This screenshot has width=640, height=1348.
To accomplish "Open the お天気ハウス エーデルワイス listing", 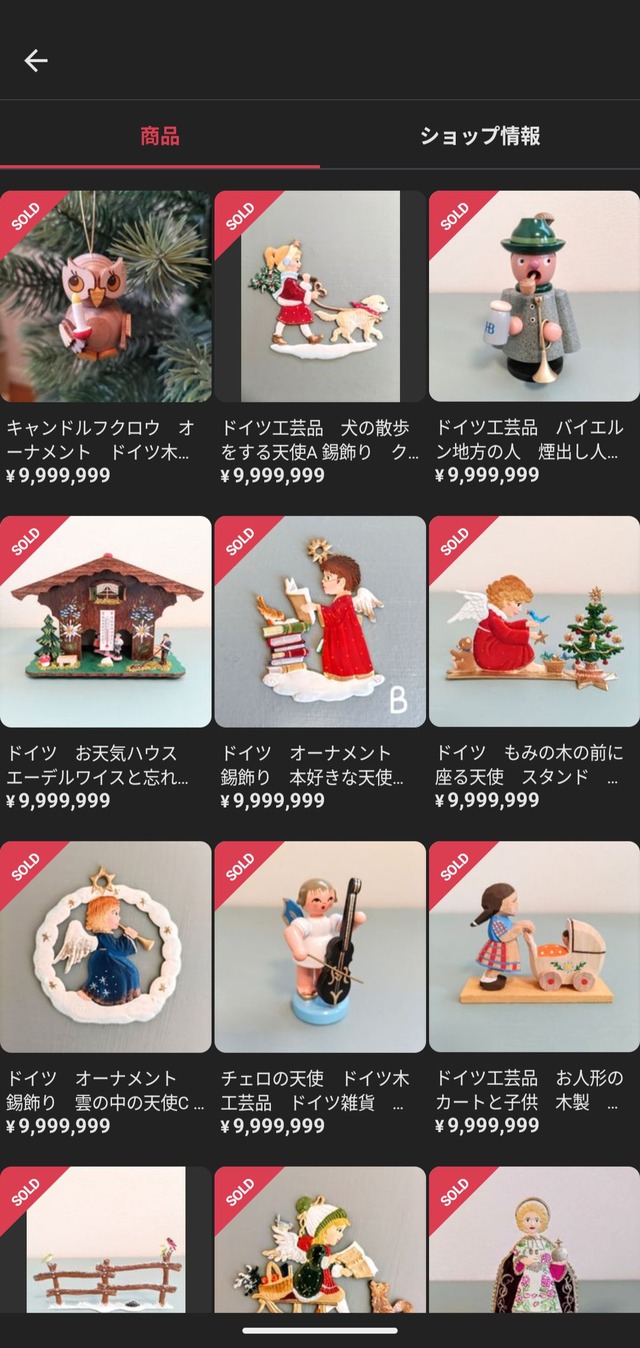I will (x=106, y=665).
